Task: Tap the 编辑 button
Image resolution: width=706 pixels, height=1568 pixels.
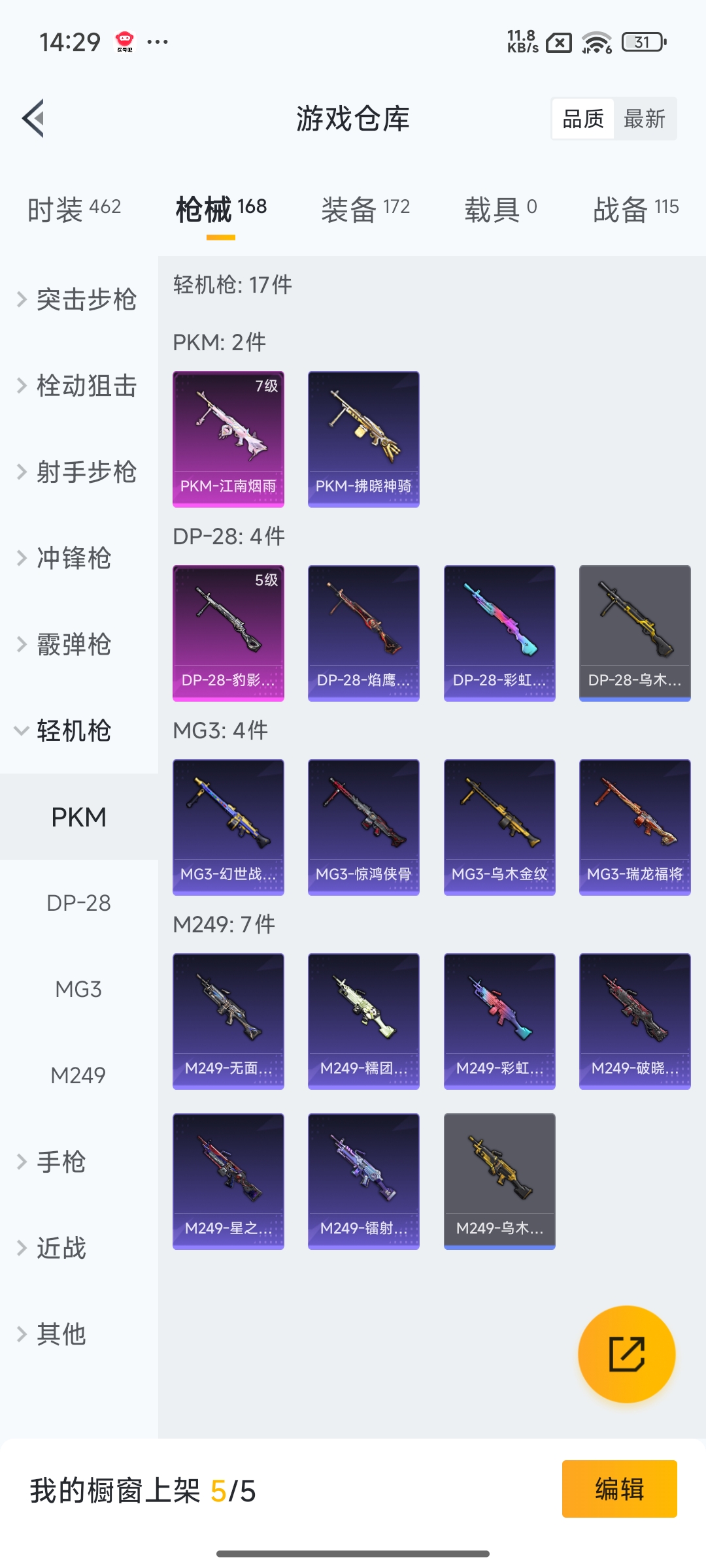Action: pos(619,1489)
